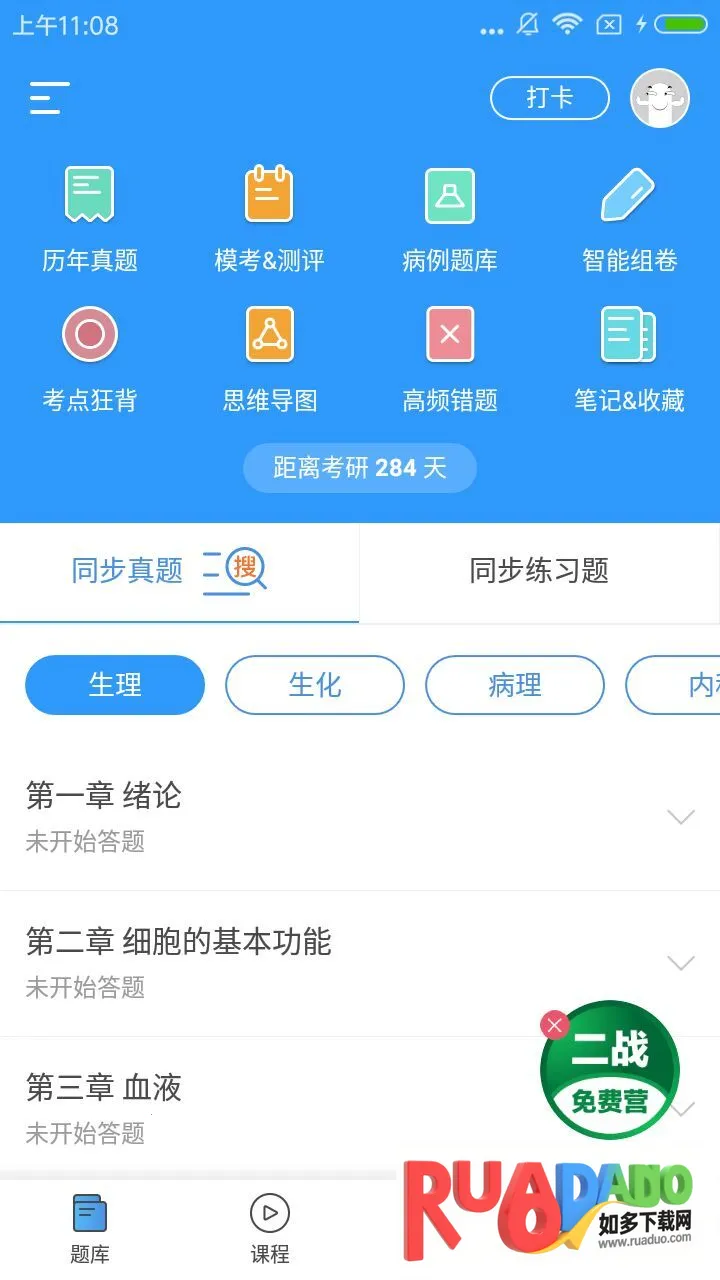The image size is (720, 1280).
Task: Select the 病理 subject chip
Action: coord(515,685)
